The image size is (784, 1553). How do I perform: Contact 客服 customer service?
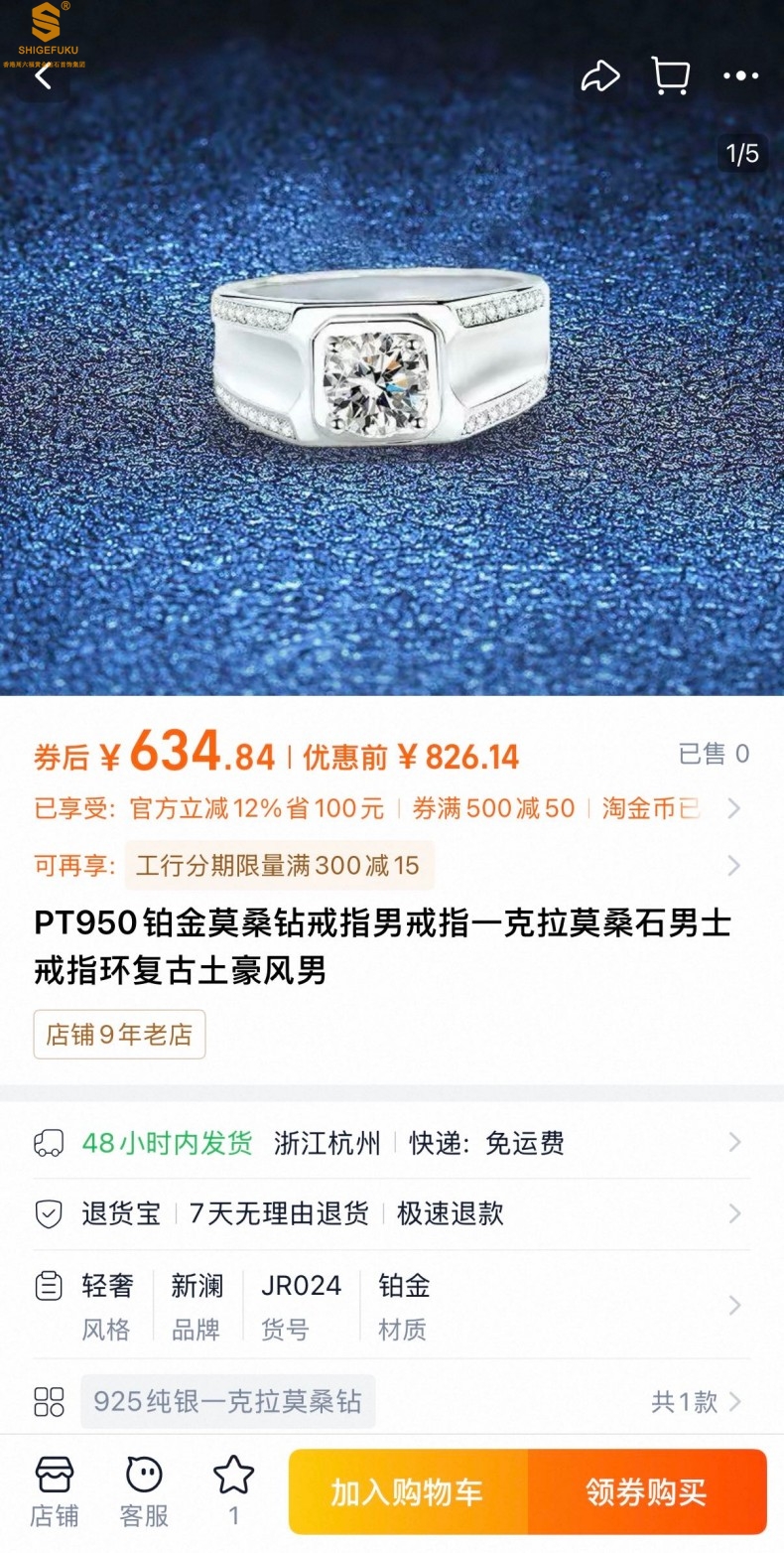144,1491
